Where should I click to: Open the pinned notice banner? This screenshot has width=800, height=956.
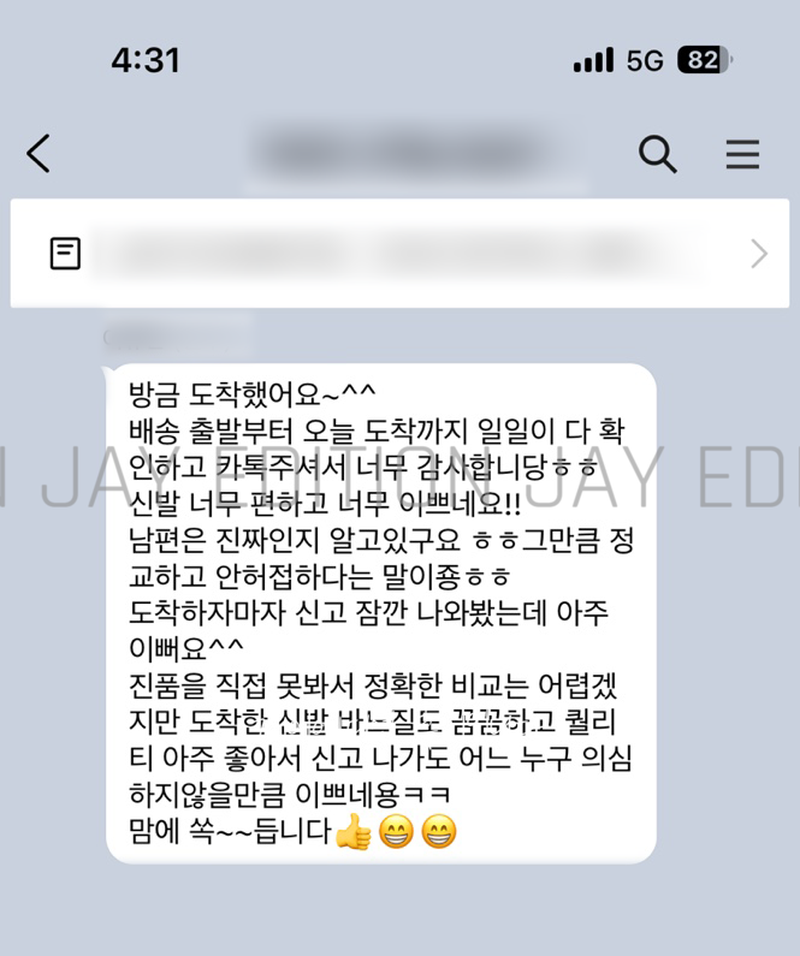coord(400,254)
